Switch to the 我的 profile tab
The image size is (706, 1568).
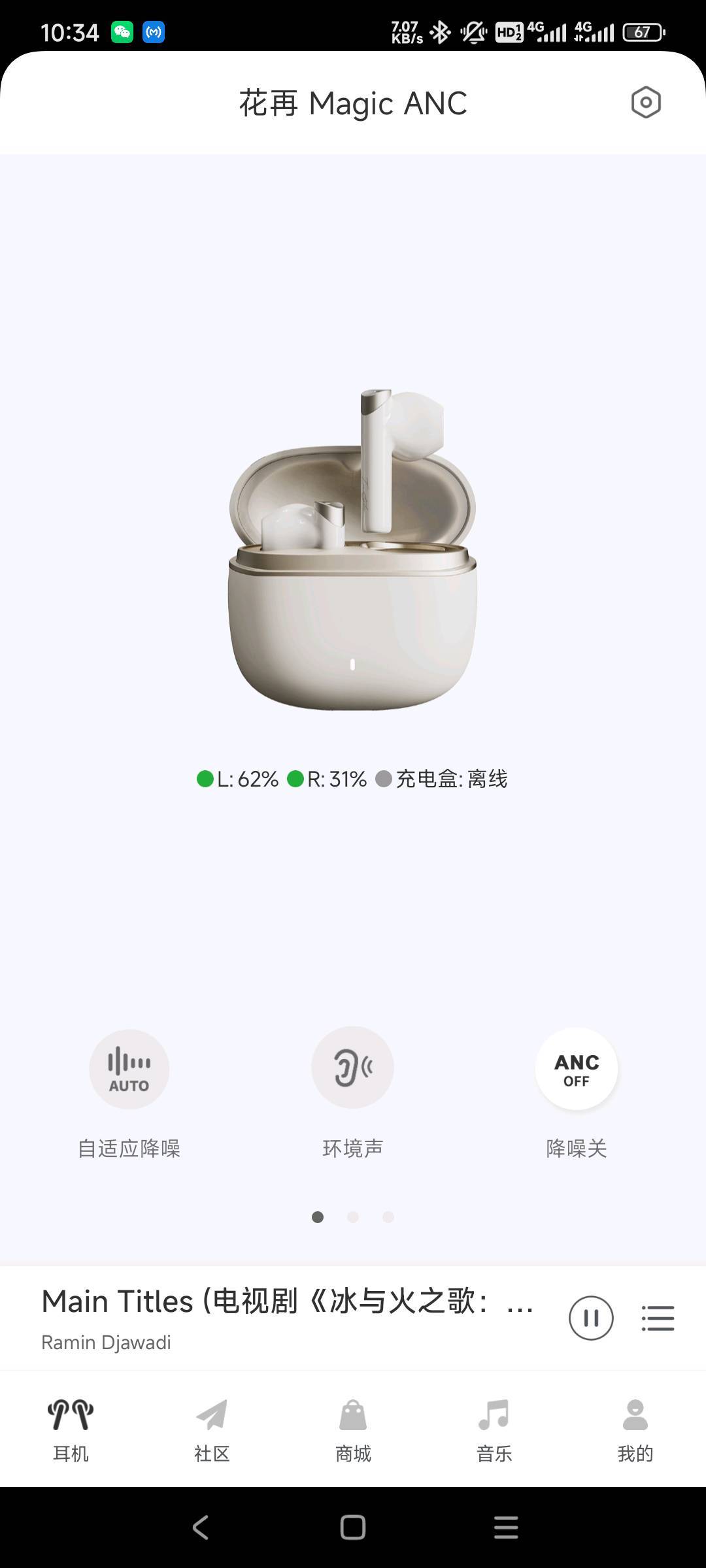pos(635,1428)
